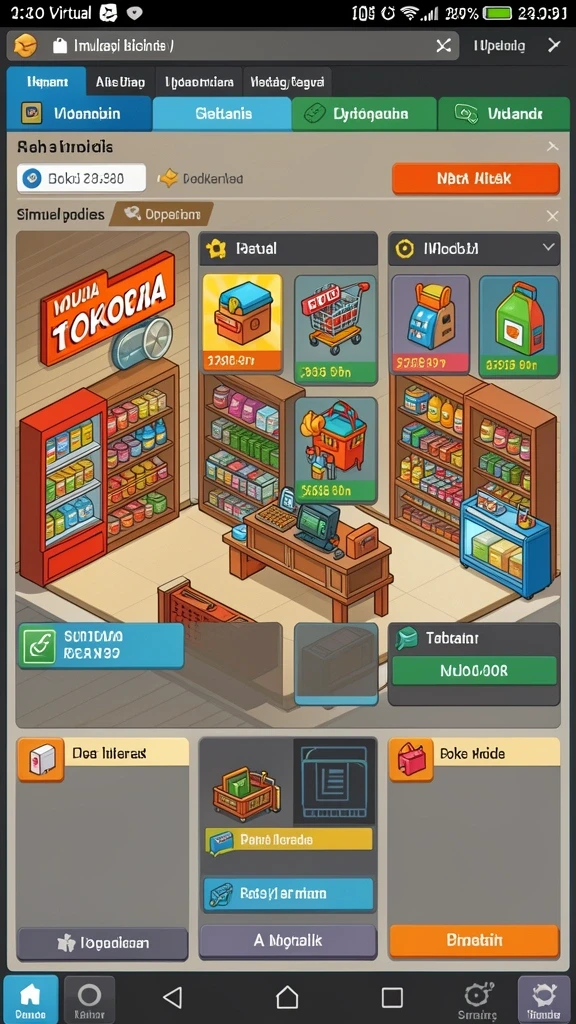Dismiss the coin balance section with its X
Viewport: 576px width, 1024px height.
click(552, 147)
